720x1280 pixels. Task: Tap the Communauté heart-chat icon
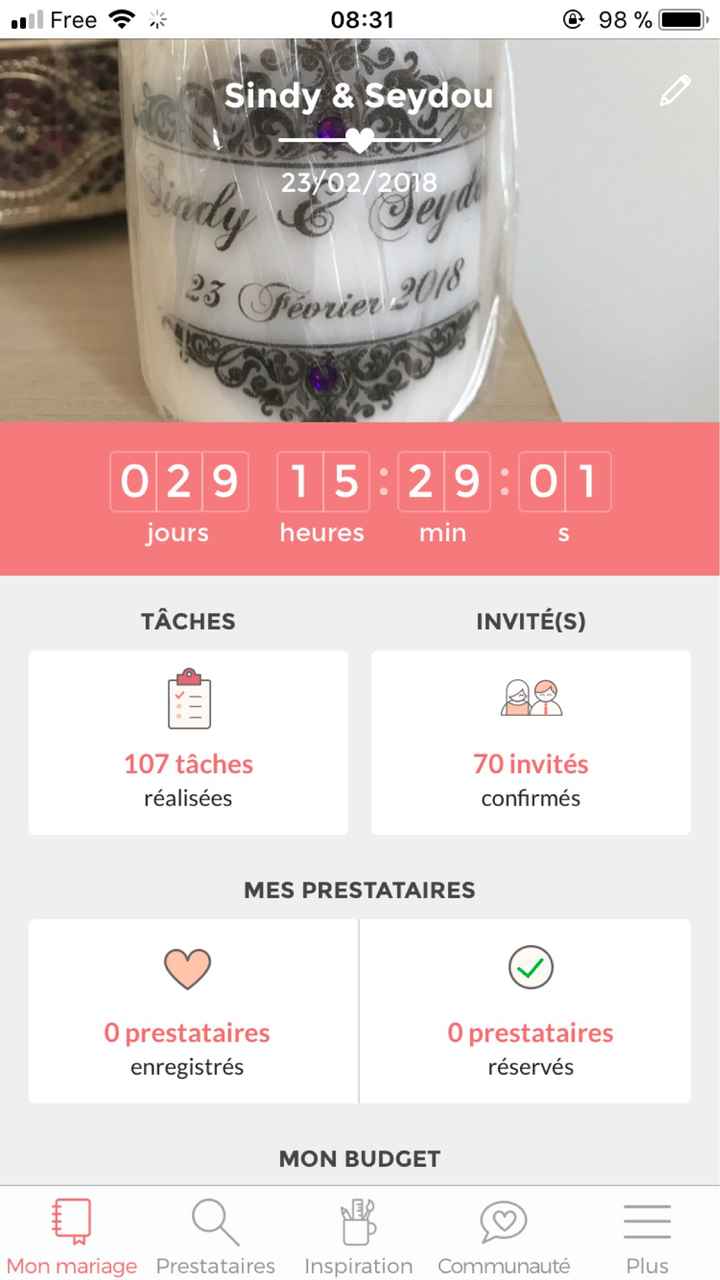click(502, 1221)
